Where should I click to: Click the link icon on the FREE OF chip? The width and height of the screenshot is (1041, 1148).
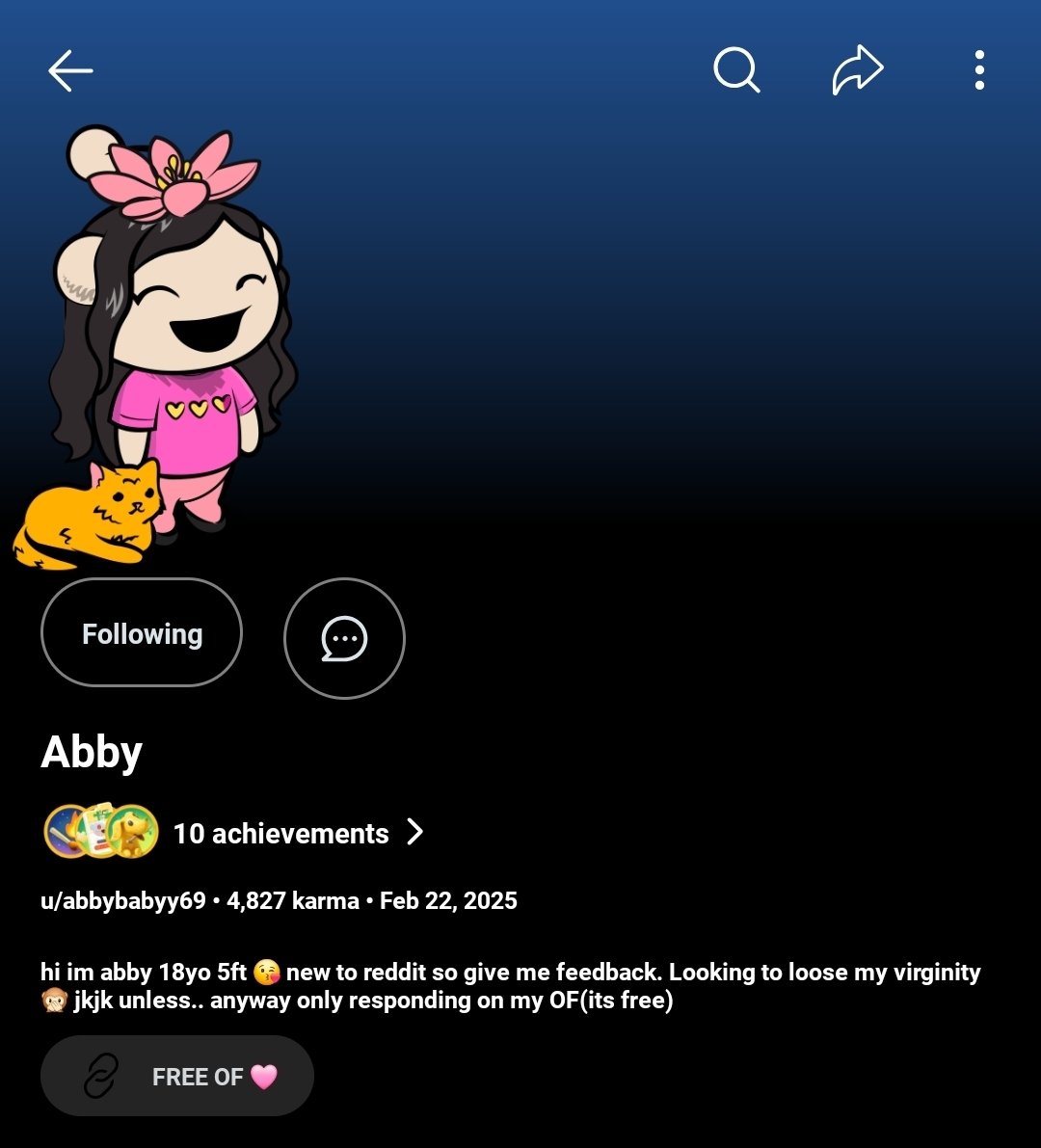click(x=99, y=1077)
